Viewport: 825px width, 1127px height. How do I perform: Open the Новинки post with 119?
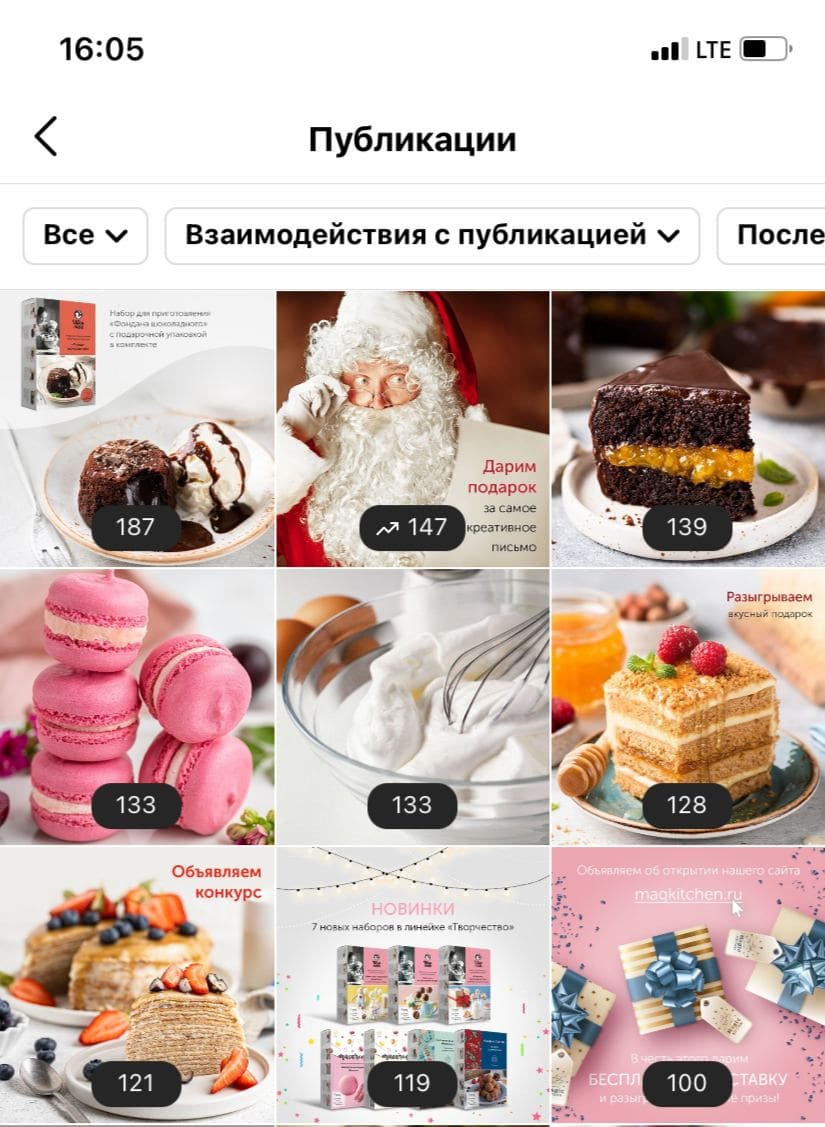click(412, 984)
